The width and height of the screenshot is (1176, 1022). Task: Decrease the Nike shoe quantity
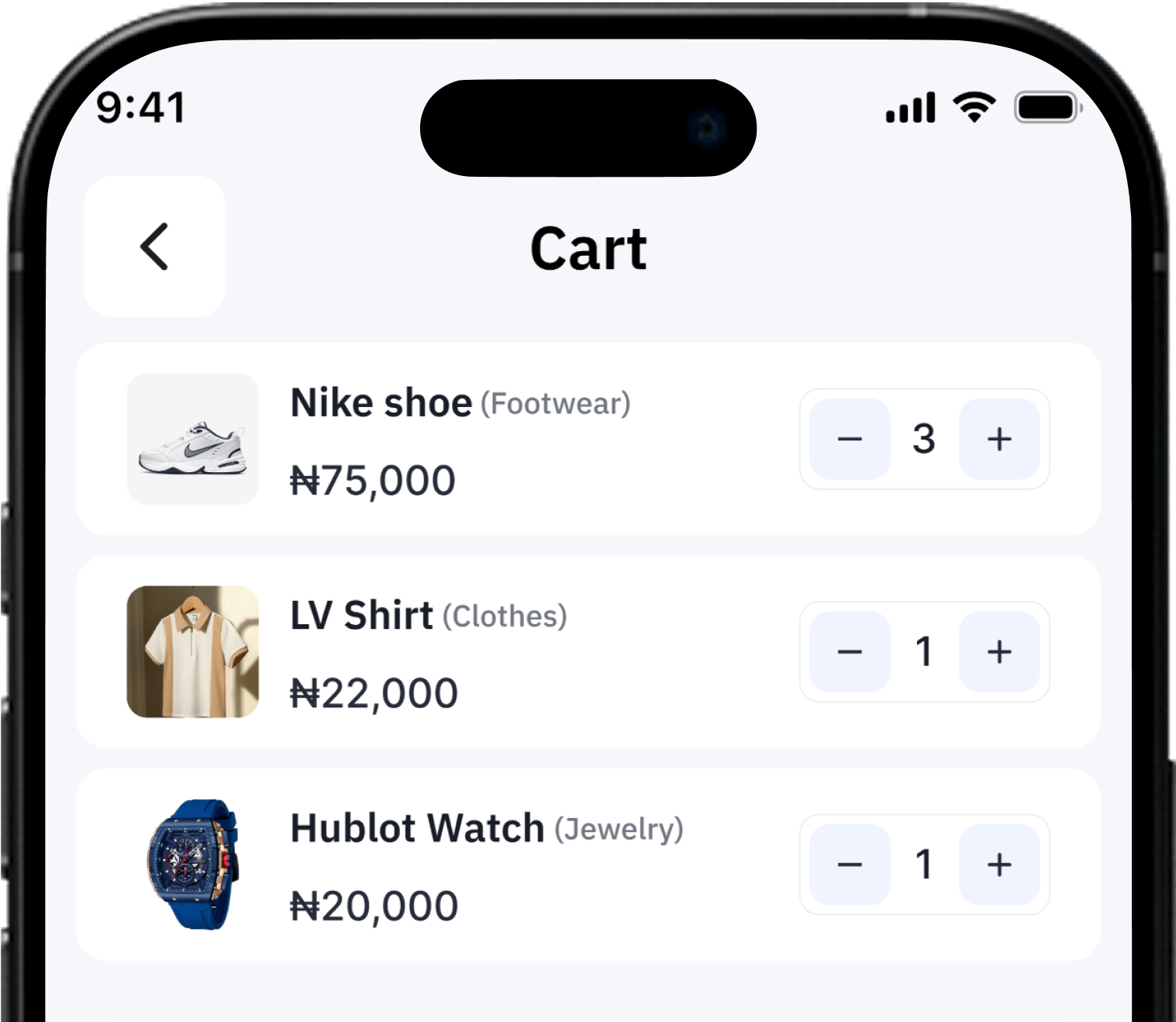[x=850, y=439]
